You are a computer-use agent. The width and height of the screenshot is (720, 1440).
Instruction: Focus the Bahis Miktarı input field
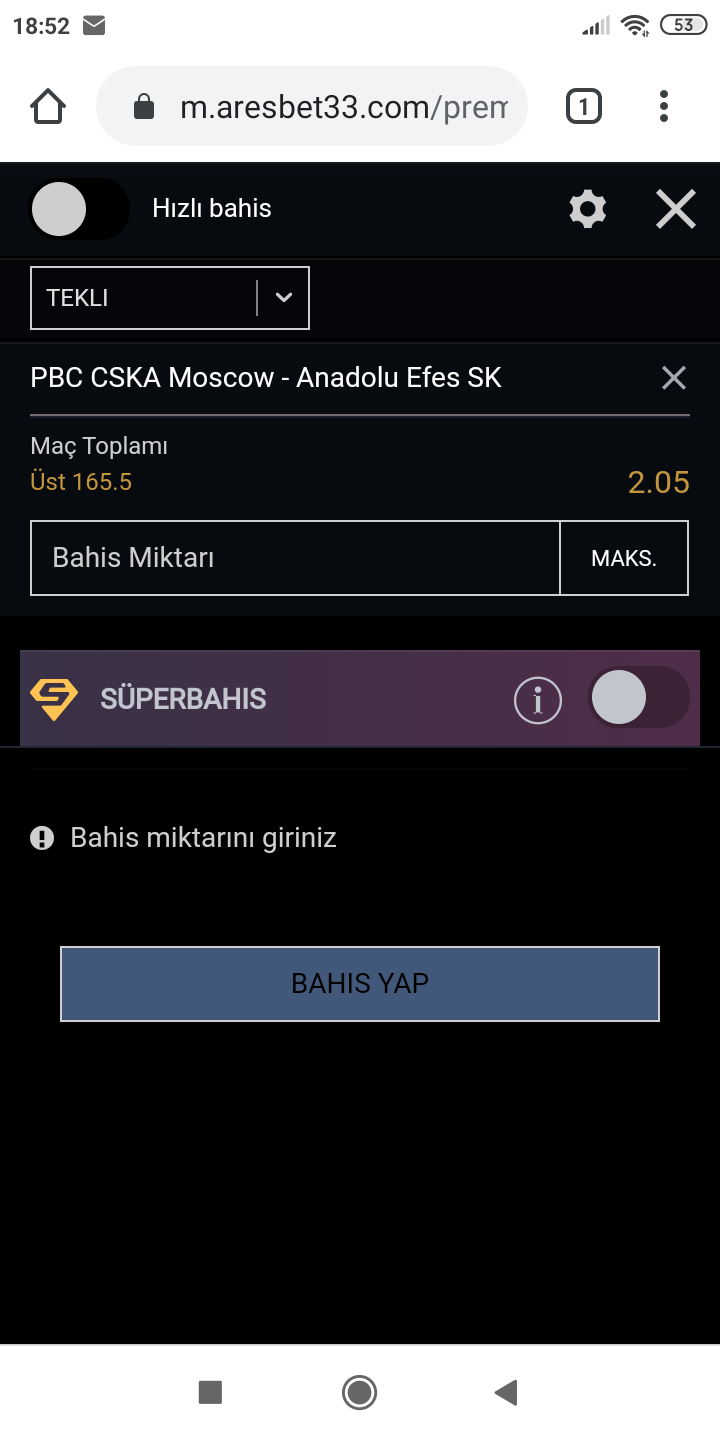[x=295, y=558]
